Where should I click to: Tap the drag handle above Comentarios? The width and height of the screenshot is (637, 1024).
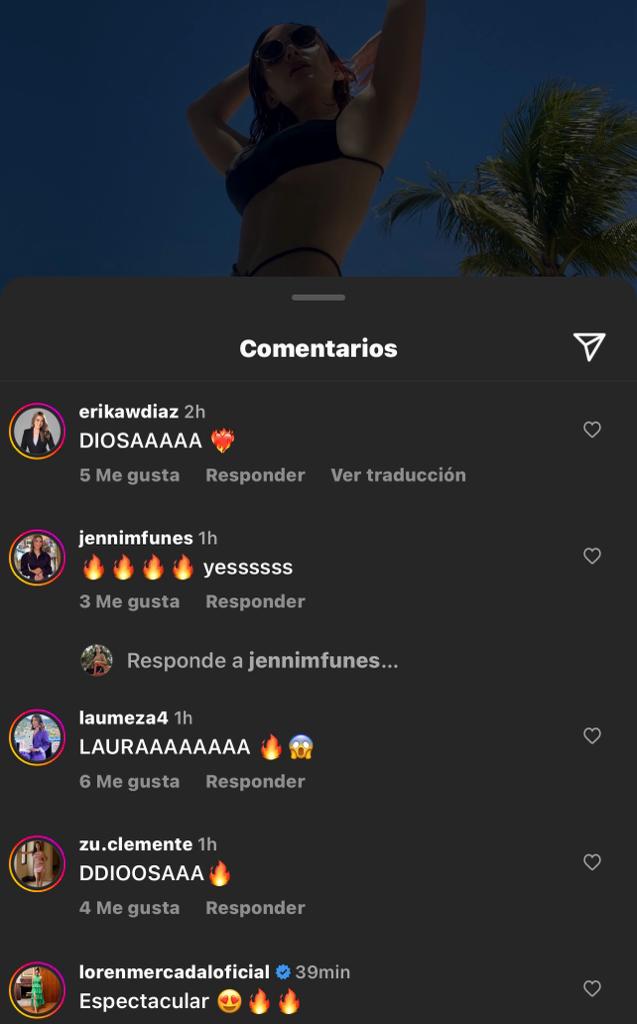(x=318, y=297)
